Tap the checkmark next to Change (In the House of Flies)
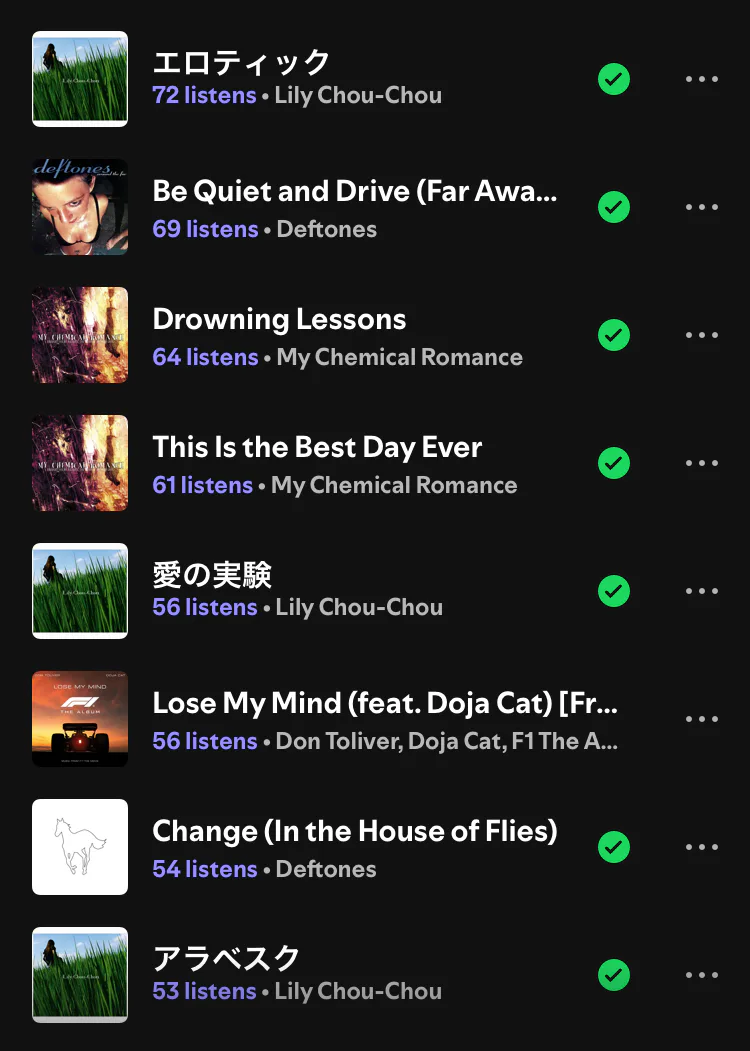This screenshot has height=1051, width=750. click(x=614, y=847)
